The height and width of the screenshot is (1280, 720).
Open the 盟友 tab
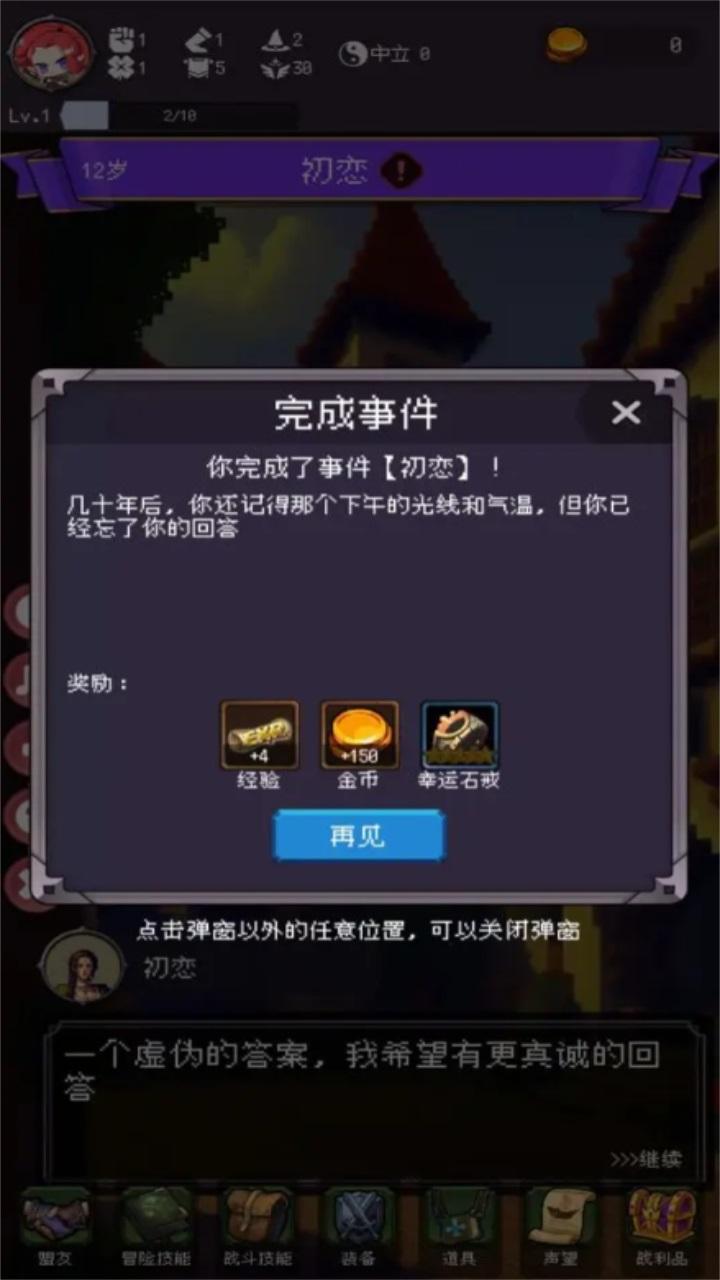click(x=56, y=1225)
